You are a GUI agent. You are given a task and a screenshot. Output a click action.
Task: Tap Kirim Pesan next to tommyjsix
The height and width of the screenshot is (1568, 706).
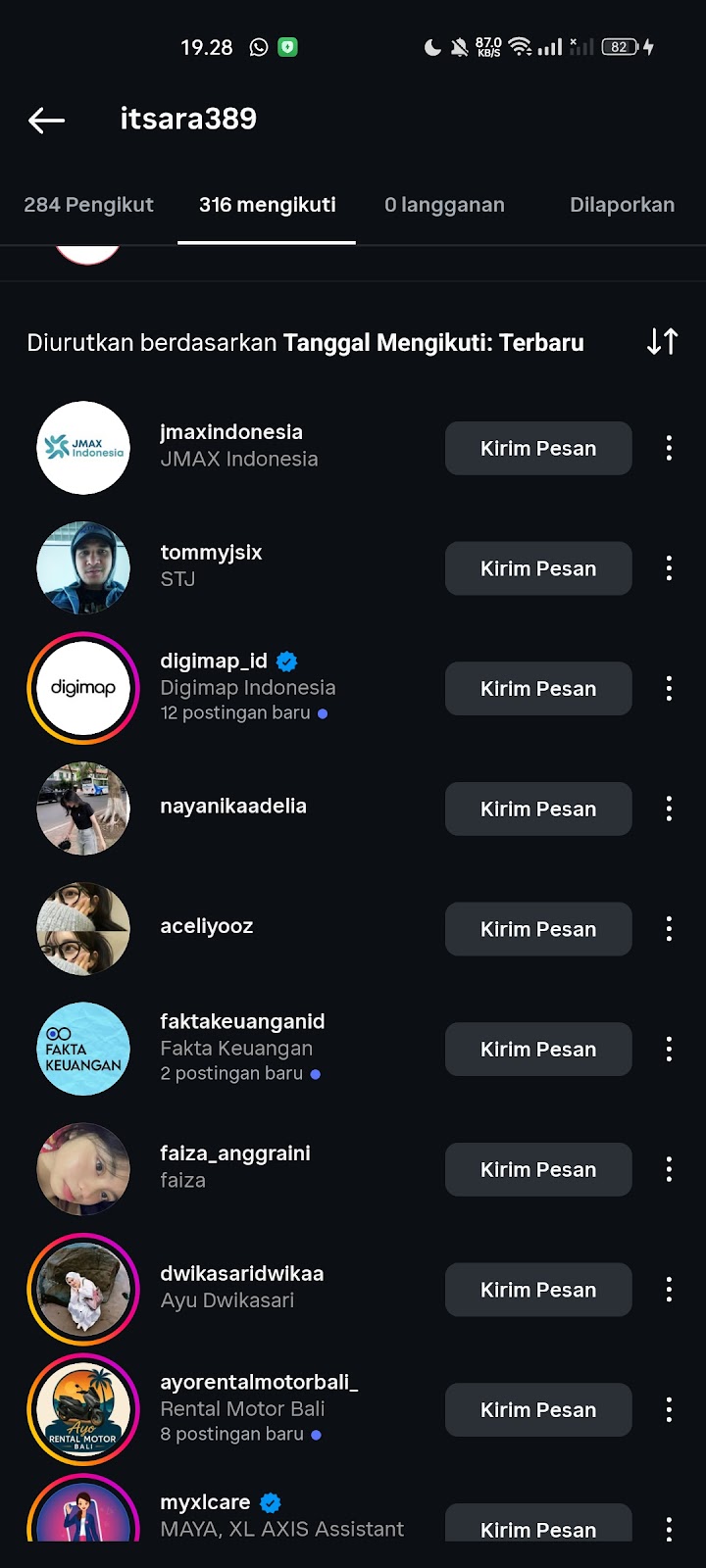[x=537, y=568]
